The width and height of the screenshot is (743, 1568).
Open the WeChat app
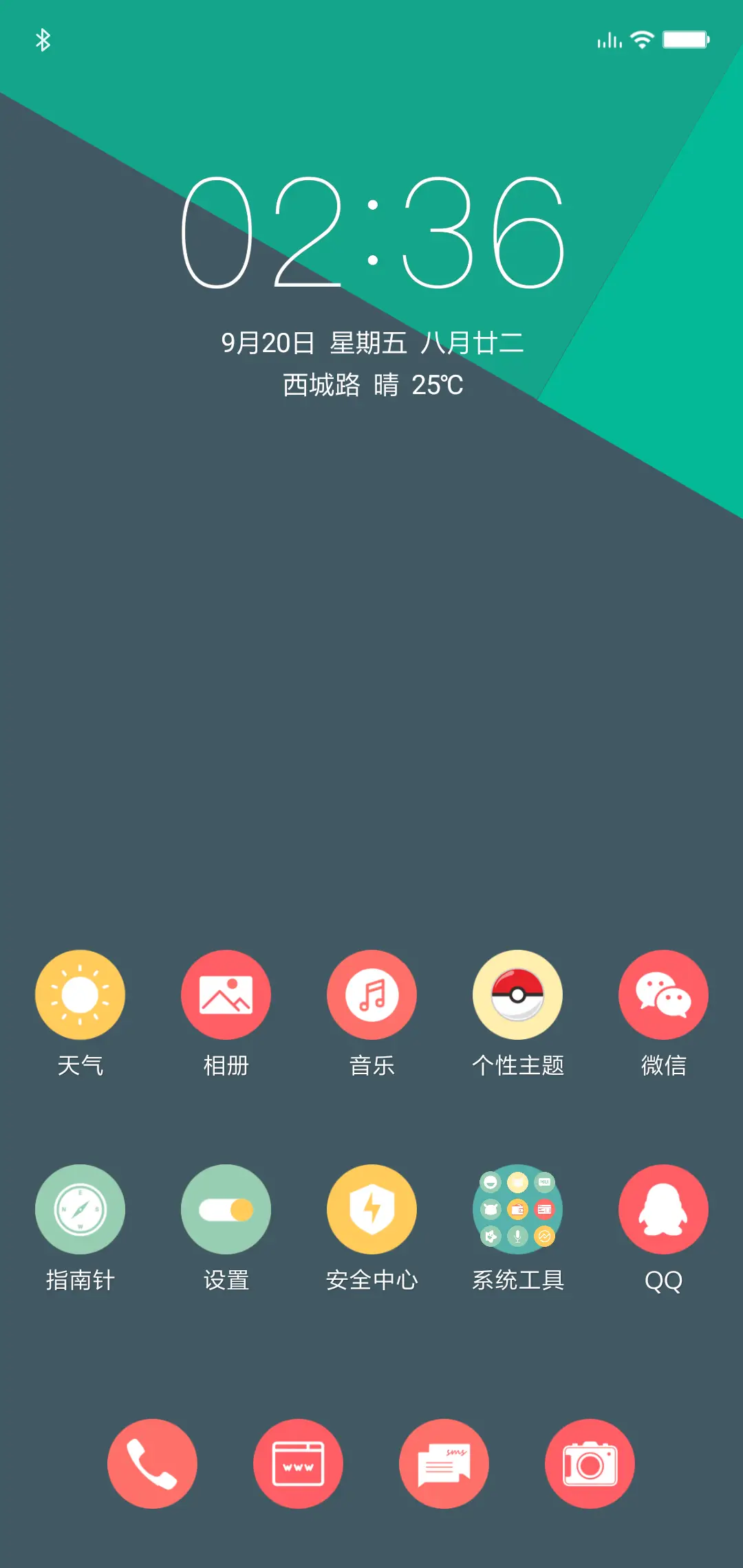(x=663, y=994)
